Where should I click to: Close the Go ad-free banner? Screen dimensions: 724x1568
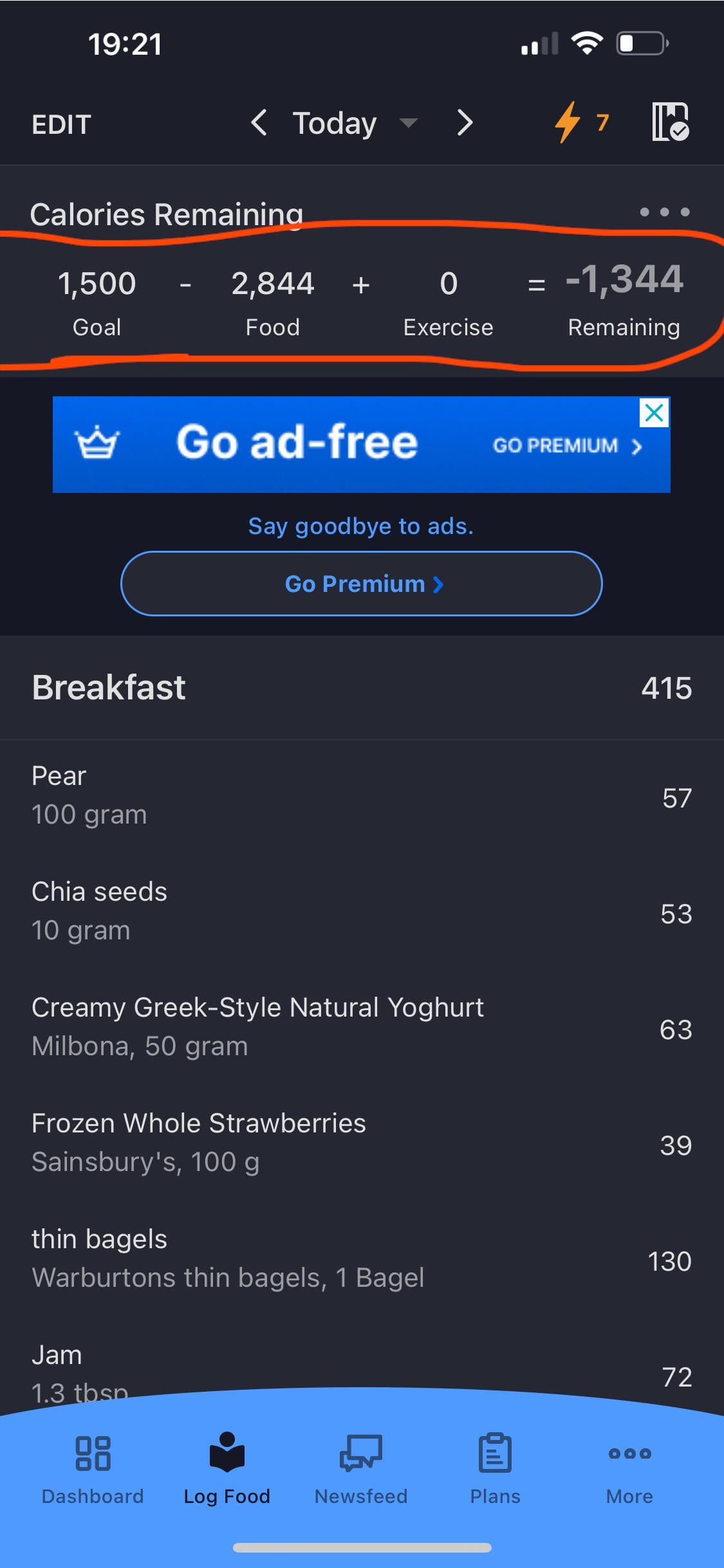tap(654, 412)
